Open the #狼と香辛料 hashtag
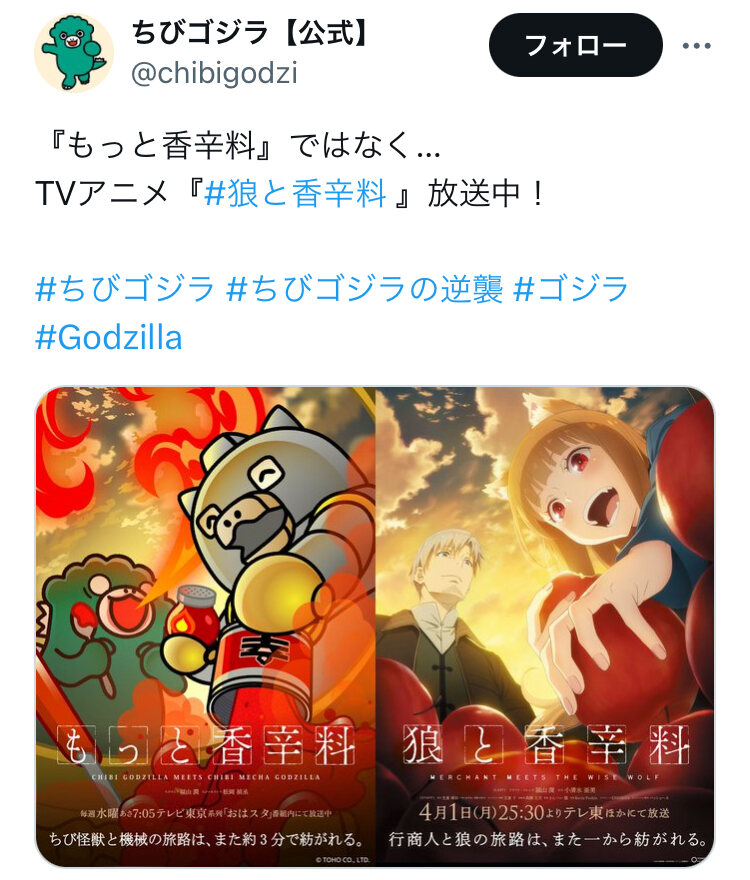 pos(295,193)
